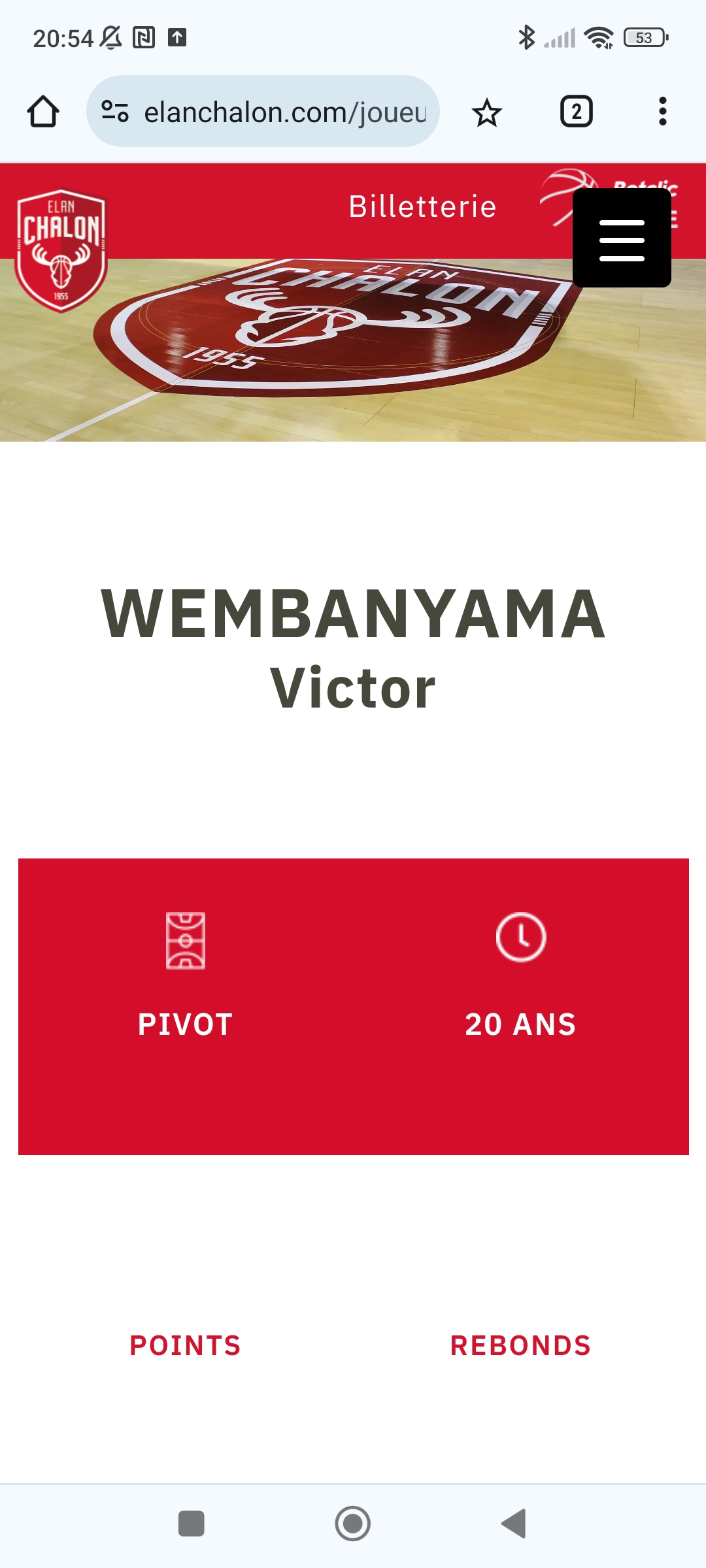Viewport: 706px width, 1568px height.
Task: Tap the Elan Chalon logo
Action: (x=61, y=251)
